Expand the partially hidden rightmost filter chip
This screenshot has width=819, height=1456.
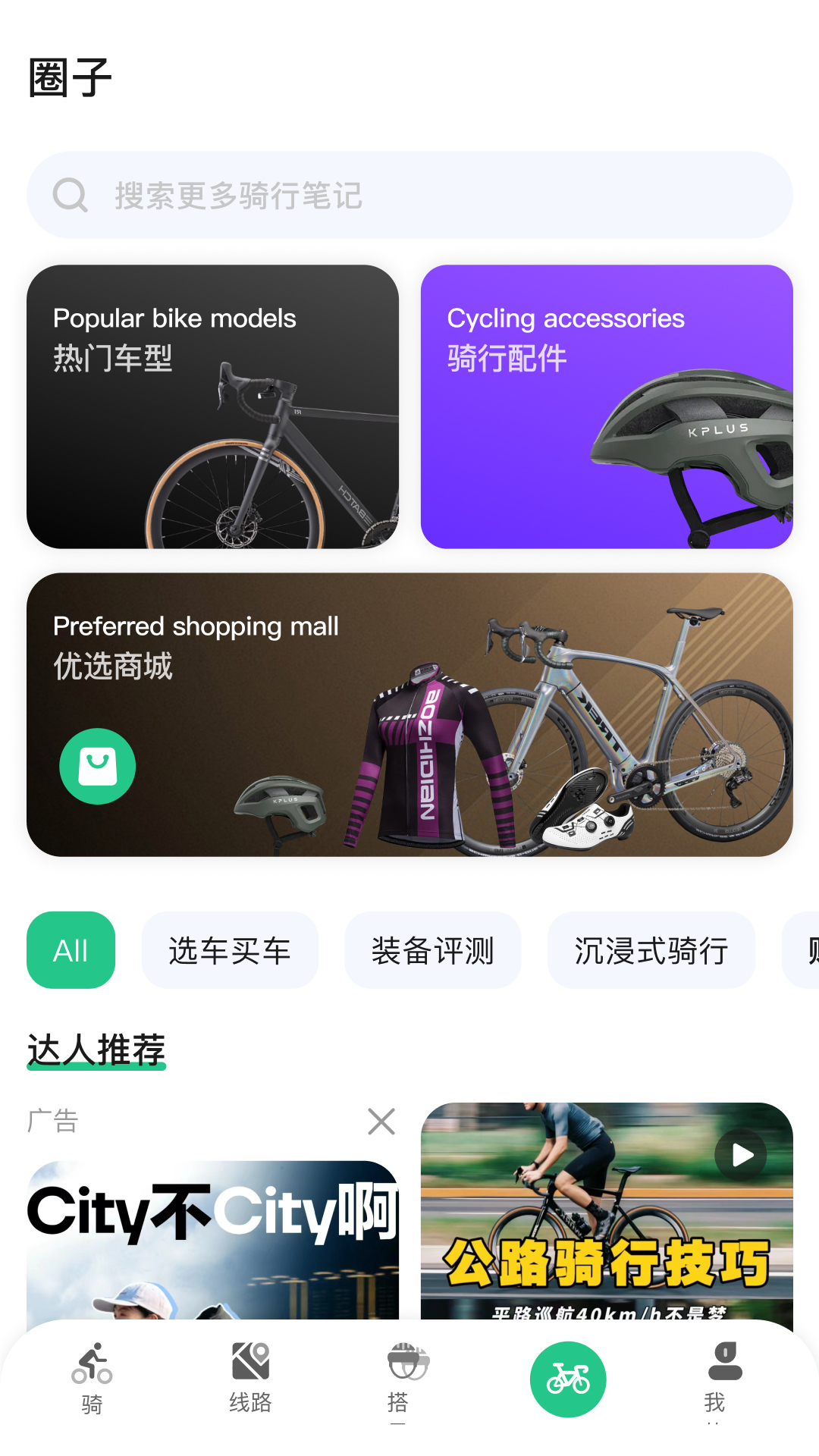pos(804,950)
